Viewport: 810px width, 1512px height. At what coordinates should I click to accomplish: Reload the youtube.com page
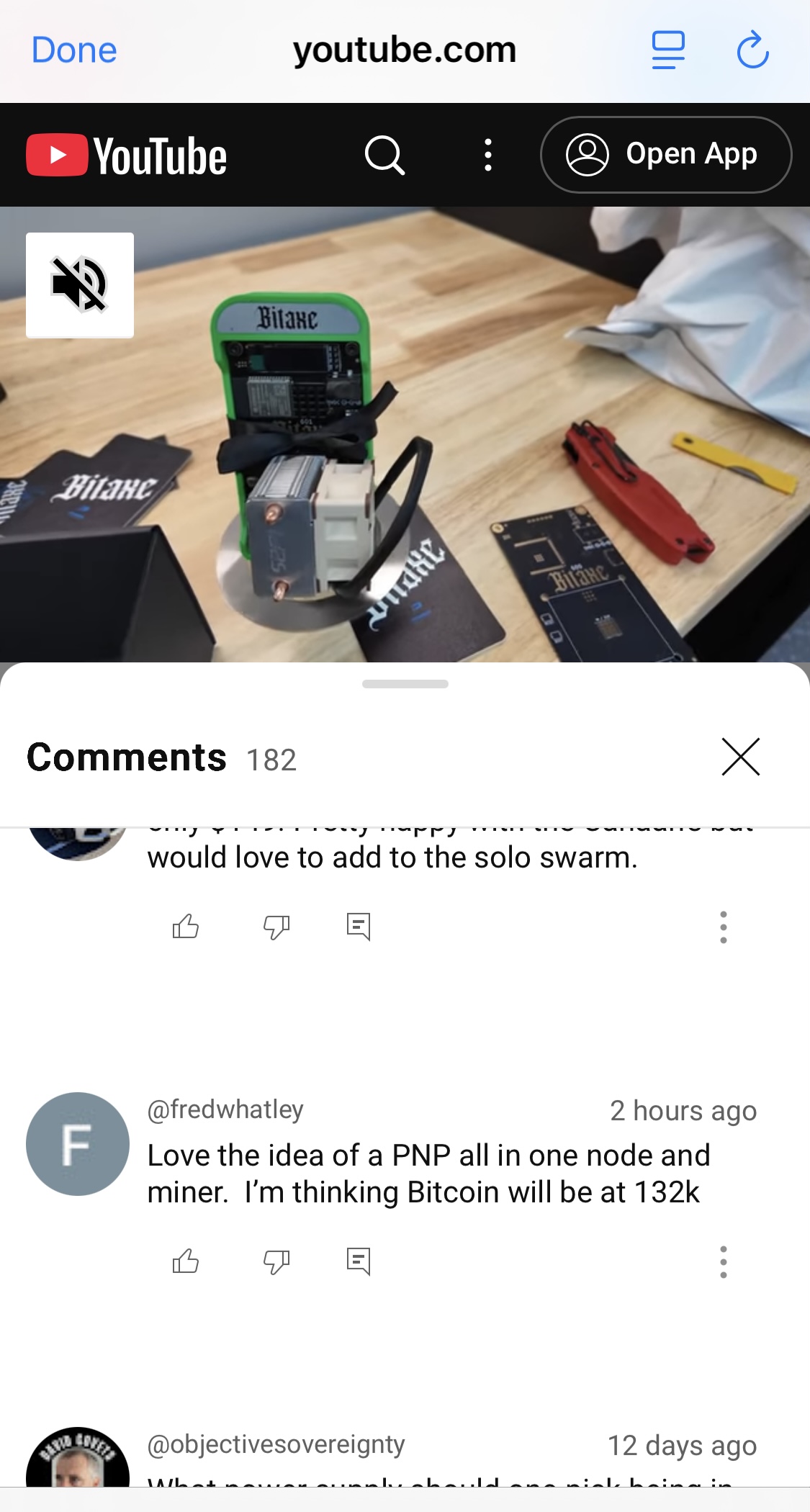click(x=753, y=50)
